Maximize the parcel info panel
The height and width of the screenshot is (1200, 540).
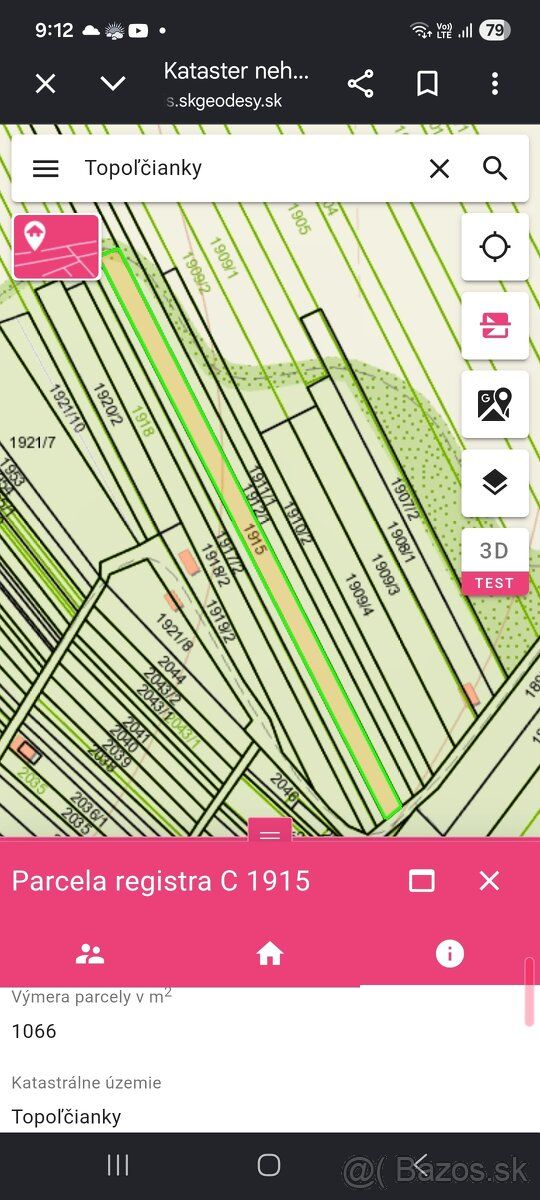click(x=422, y=881)
